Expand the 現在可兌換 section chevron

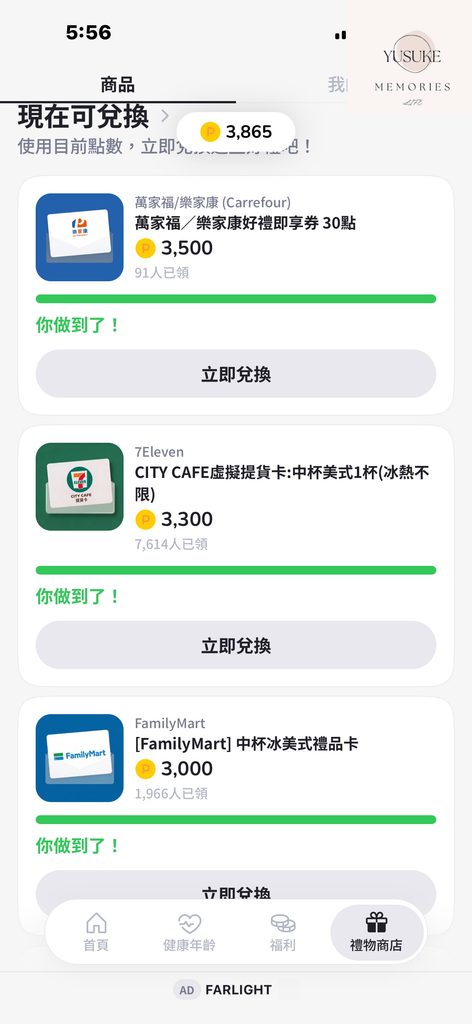click(x=165, y=116)
